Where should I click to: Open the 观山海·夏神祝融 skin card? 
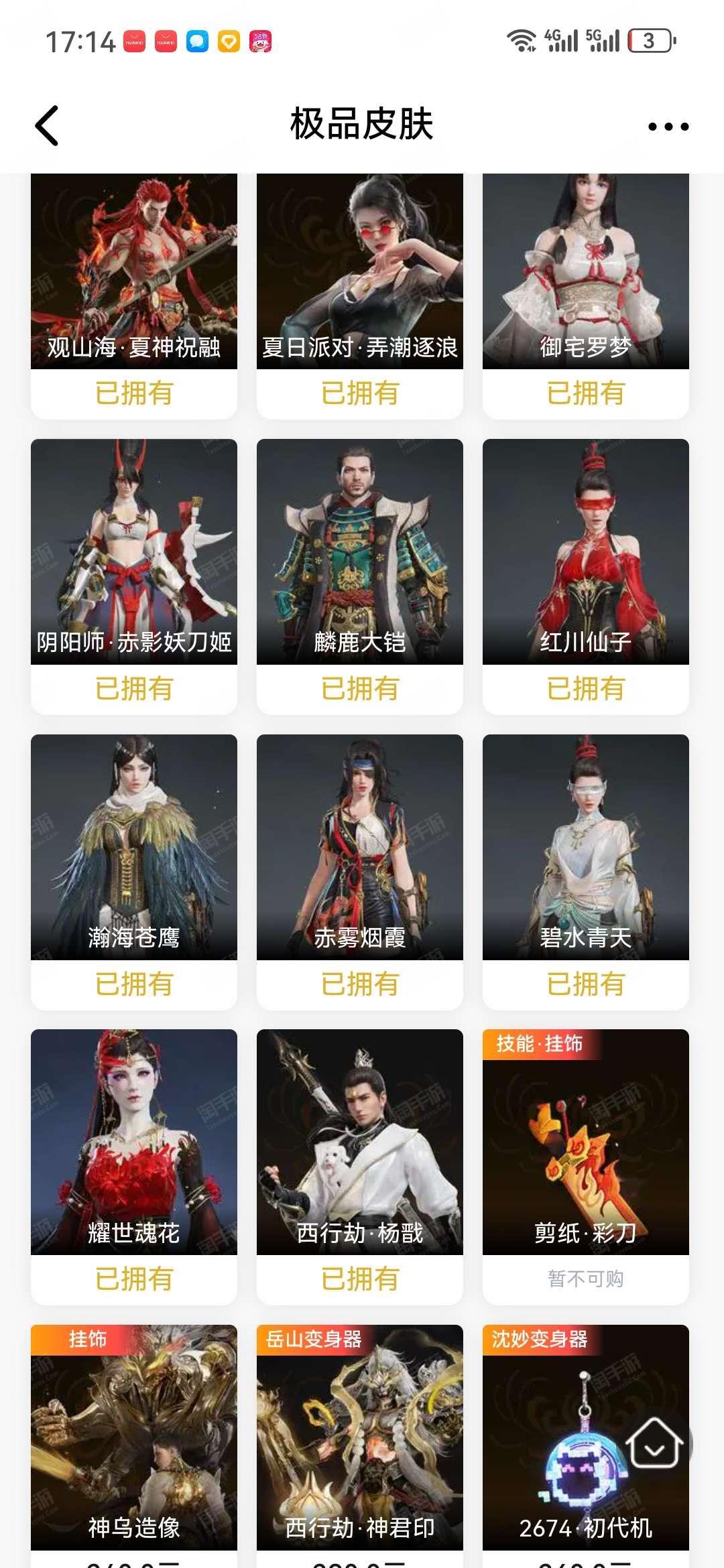[133, 281]
